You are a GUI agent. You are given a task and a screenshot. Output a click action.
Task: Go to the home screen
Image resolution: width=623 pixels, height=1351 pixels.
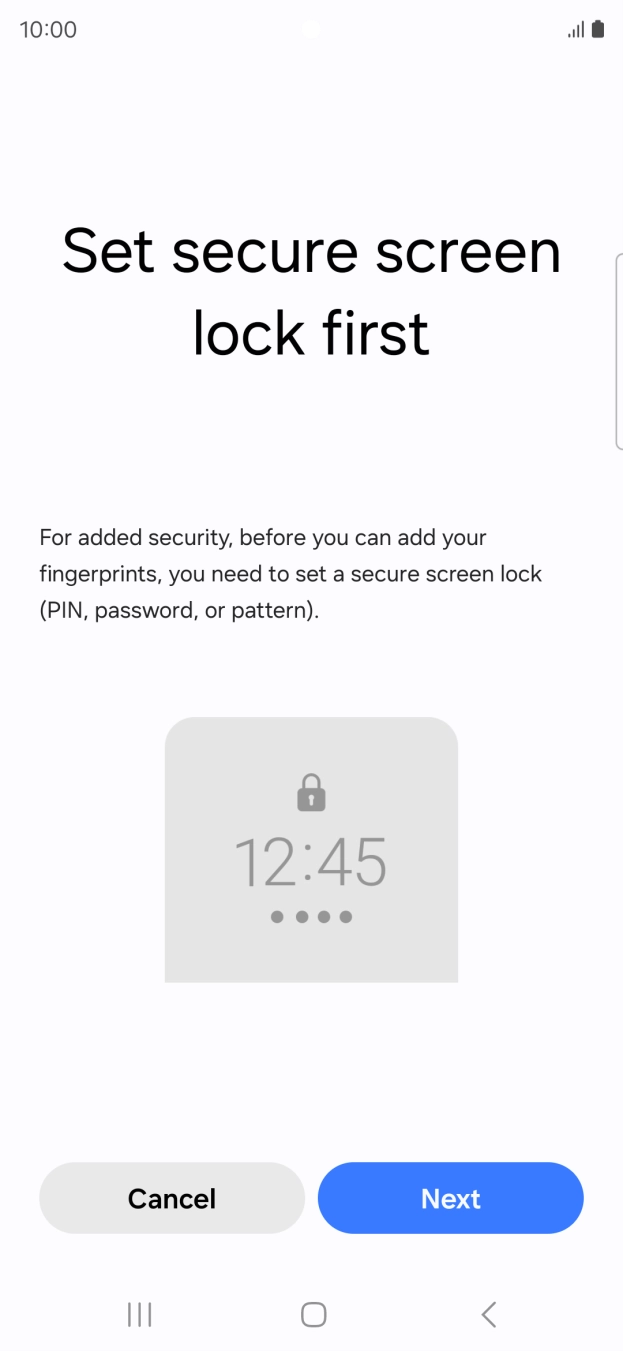(313, 1314)
